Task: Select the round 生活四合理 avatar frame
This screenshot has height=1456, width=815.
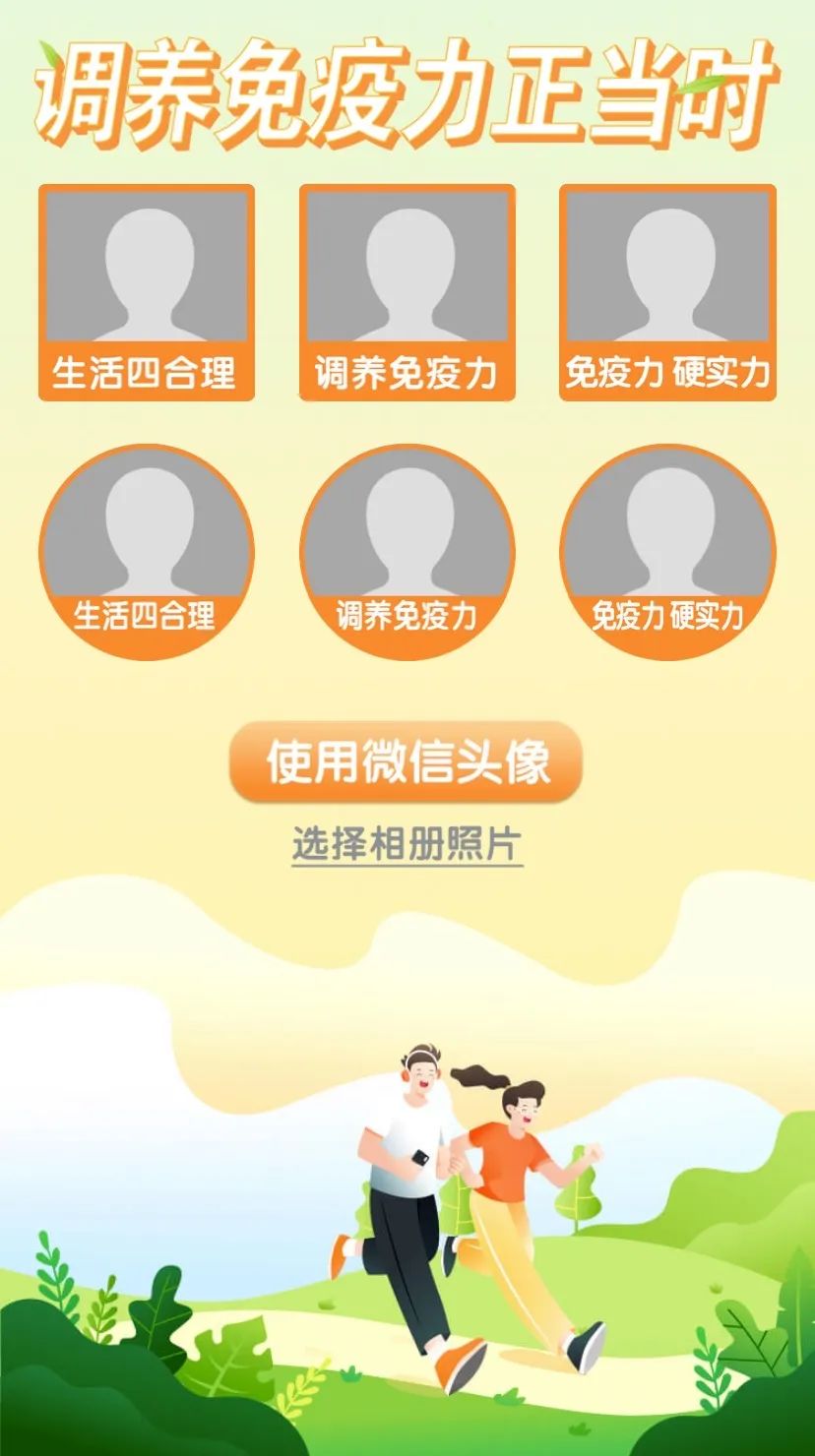Action: tap(146, 552)
